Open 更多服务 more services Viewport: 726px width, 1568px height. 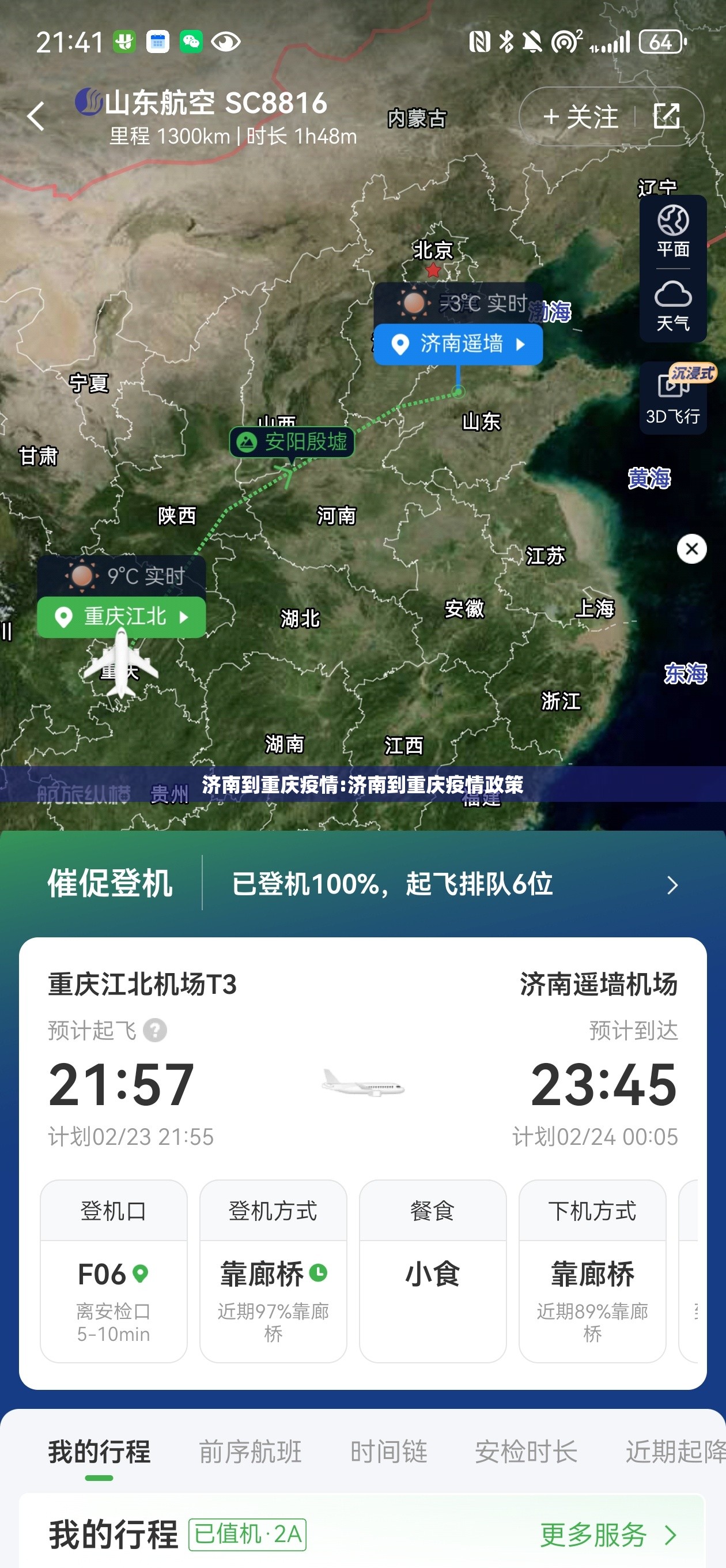[x=607, y=1535]
